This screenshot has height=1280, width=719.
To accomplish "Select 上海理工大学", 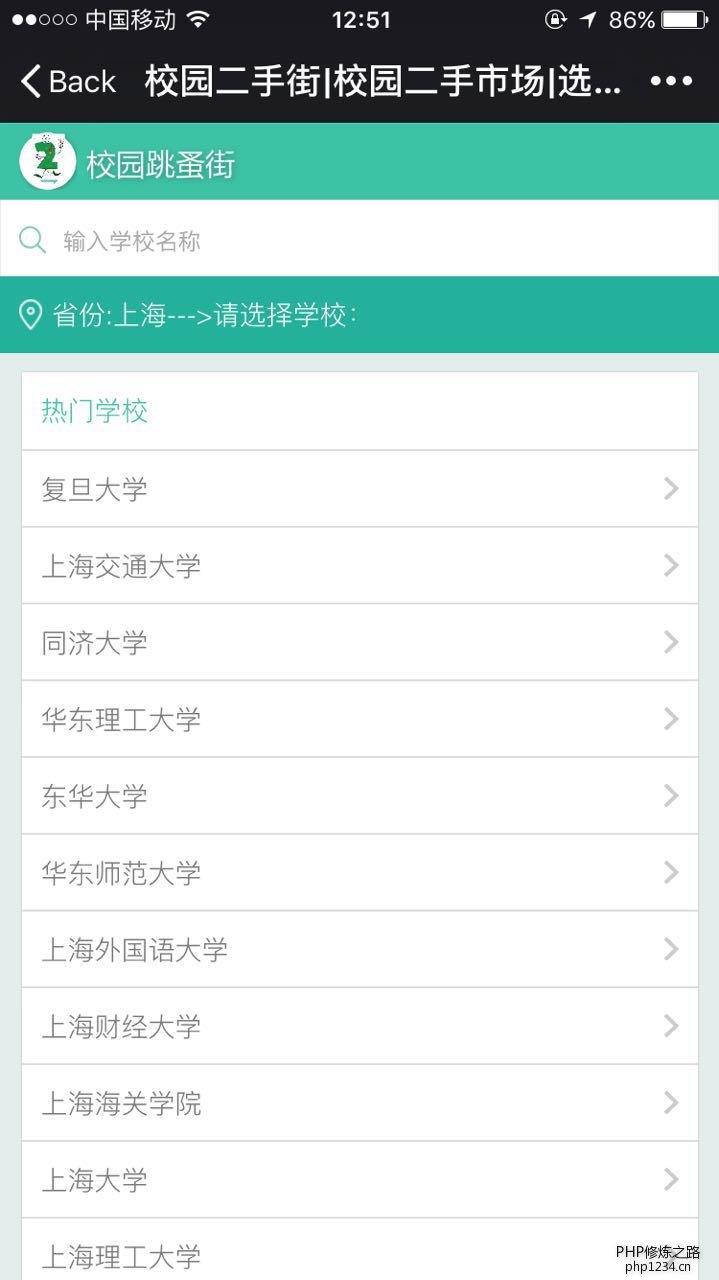I will coord(359,1250).
